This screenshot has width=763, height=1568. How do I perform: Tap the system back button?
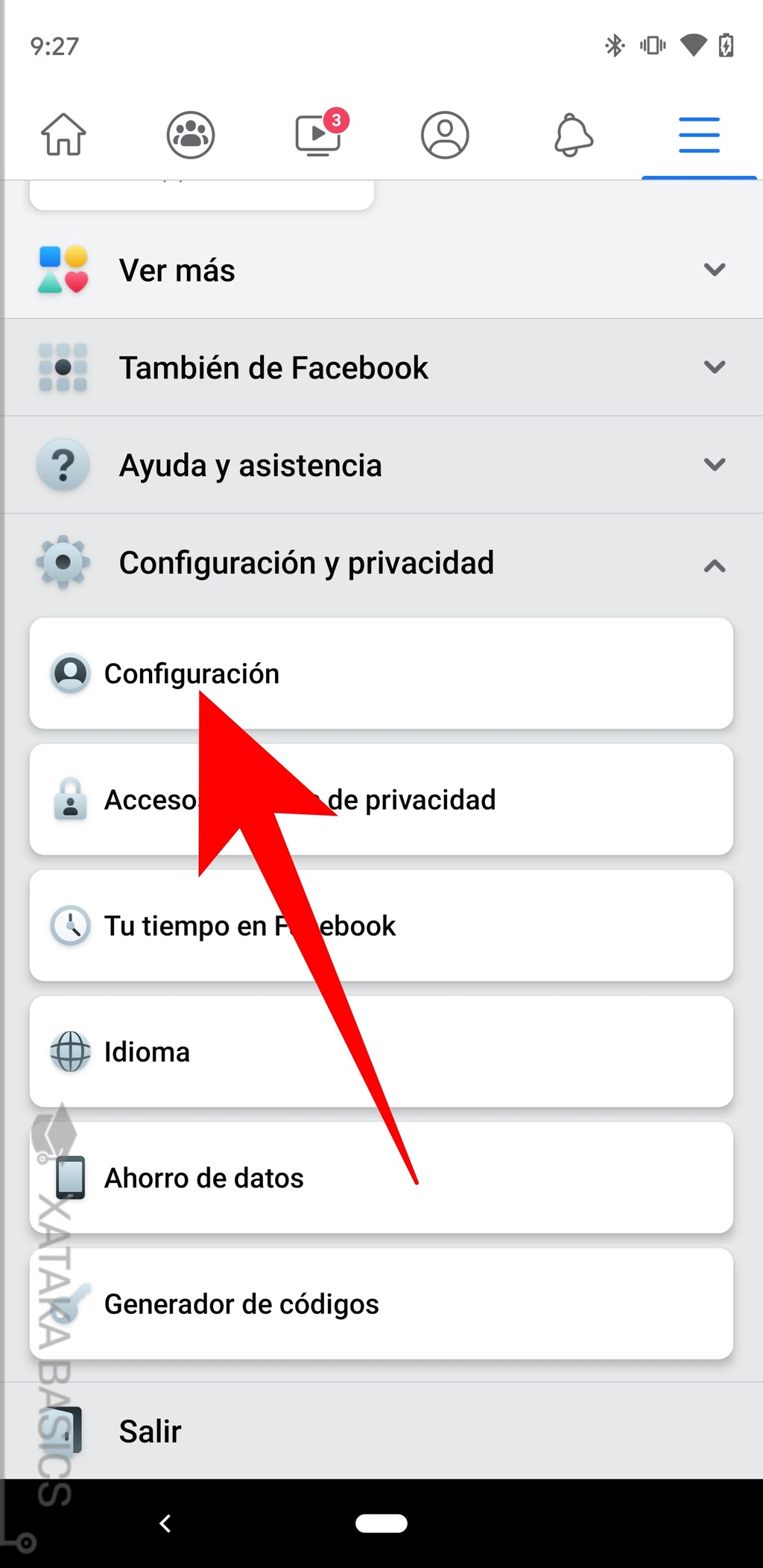point(165,1523)
